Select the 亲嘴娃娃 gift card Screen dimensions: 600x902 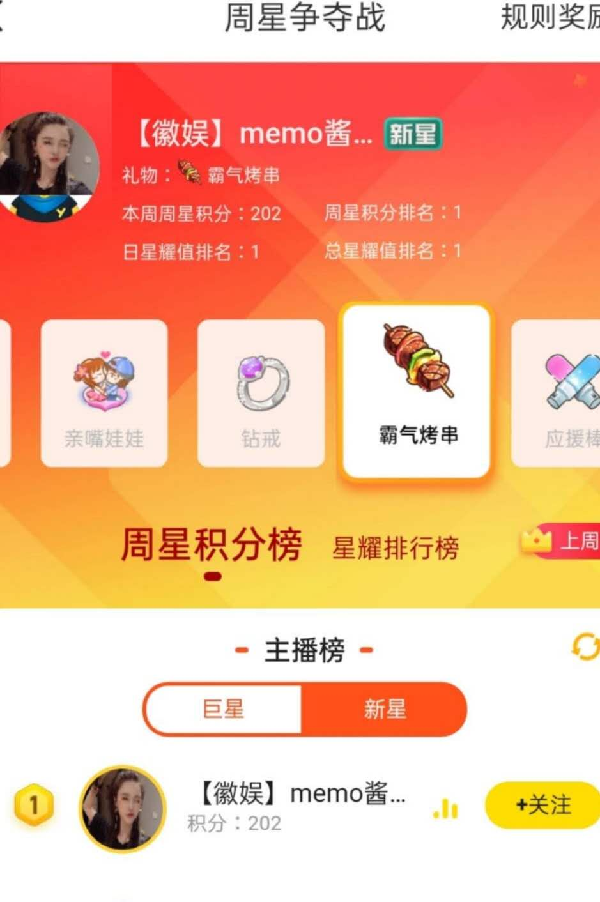[104, 393]
